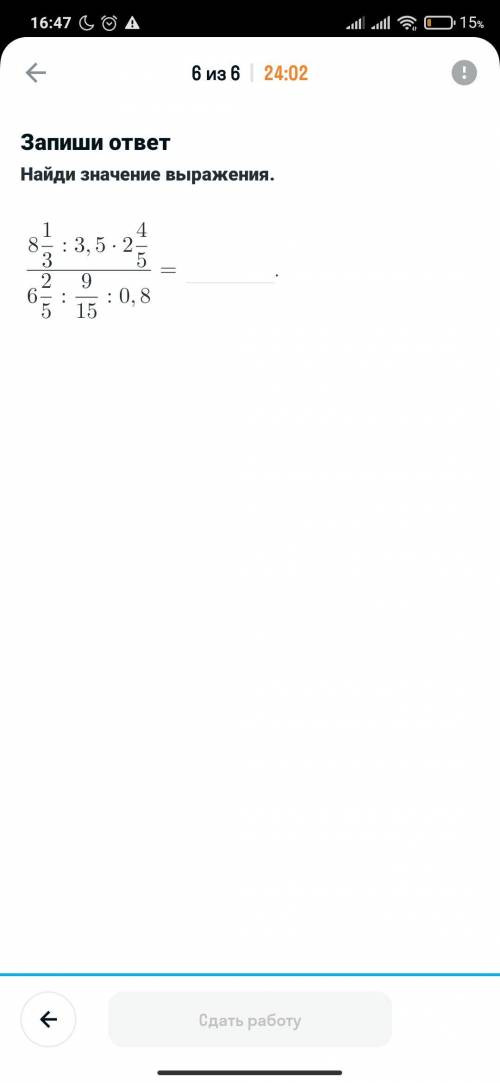Screen dimensions: 500x1083
Task: Tap the back arrow in the top bar
Action: (x=35, y=73)
